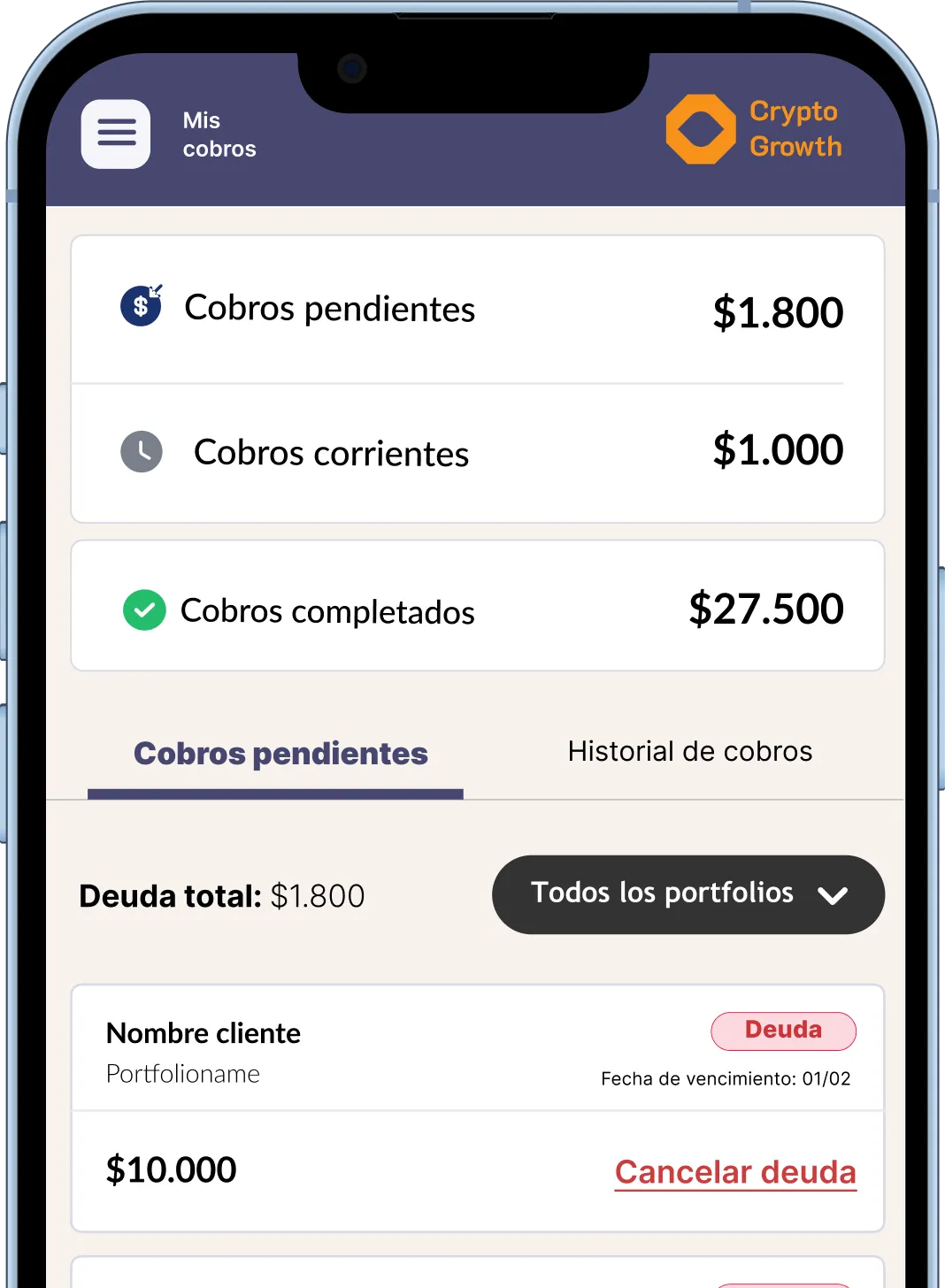This screenshot has height=1288, width=945.
Task: Click the green checkmark icon for Cobros completados
Action: pyautogui.click(x=144, y=609)
